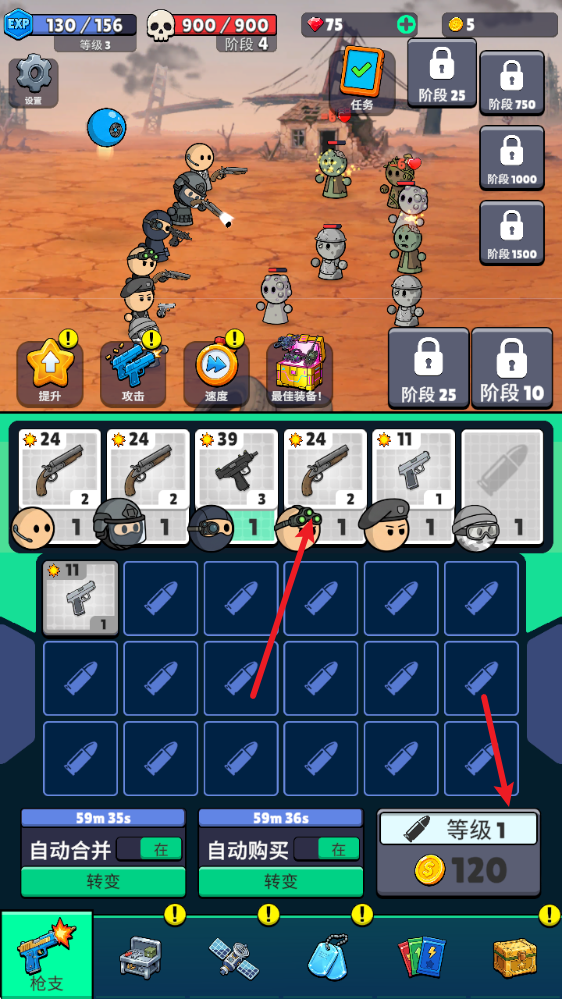Open the satellite tab
Image resolution: width=562 pixels, height=999 pixels.
point(233,957)
